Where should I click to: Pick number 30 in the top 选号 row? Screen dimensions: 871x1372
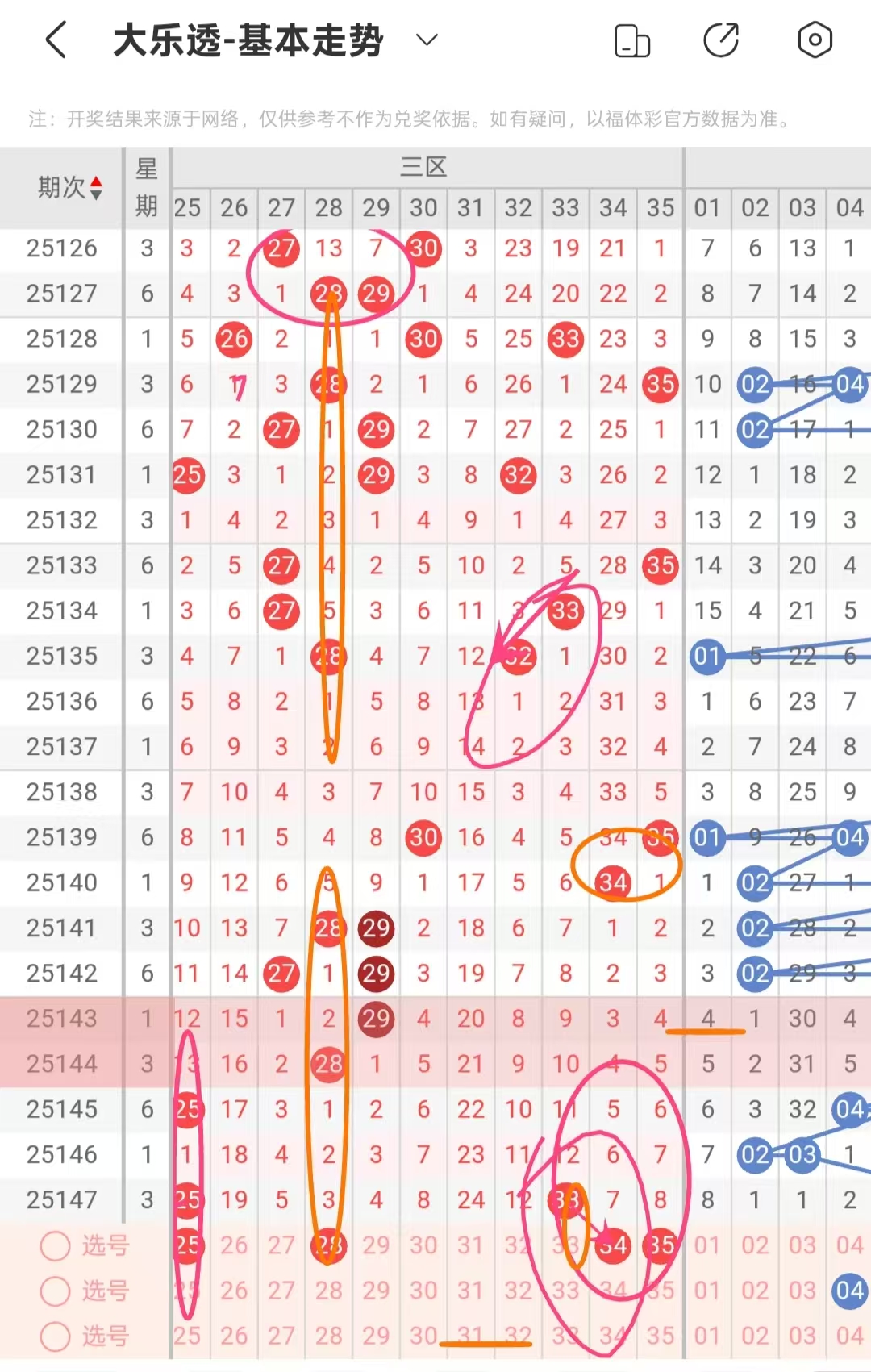pos(423,1245)
